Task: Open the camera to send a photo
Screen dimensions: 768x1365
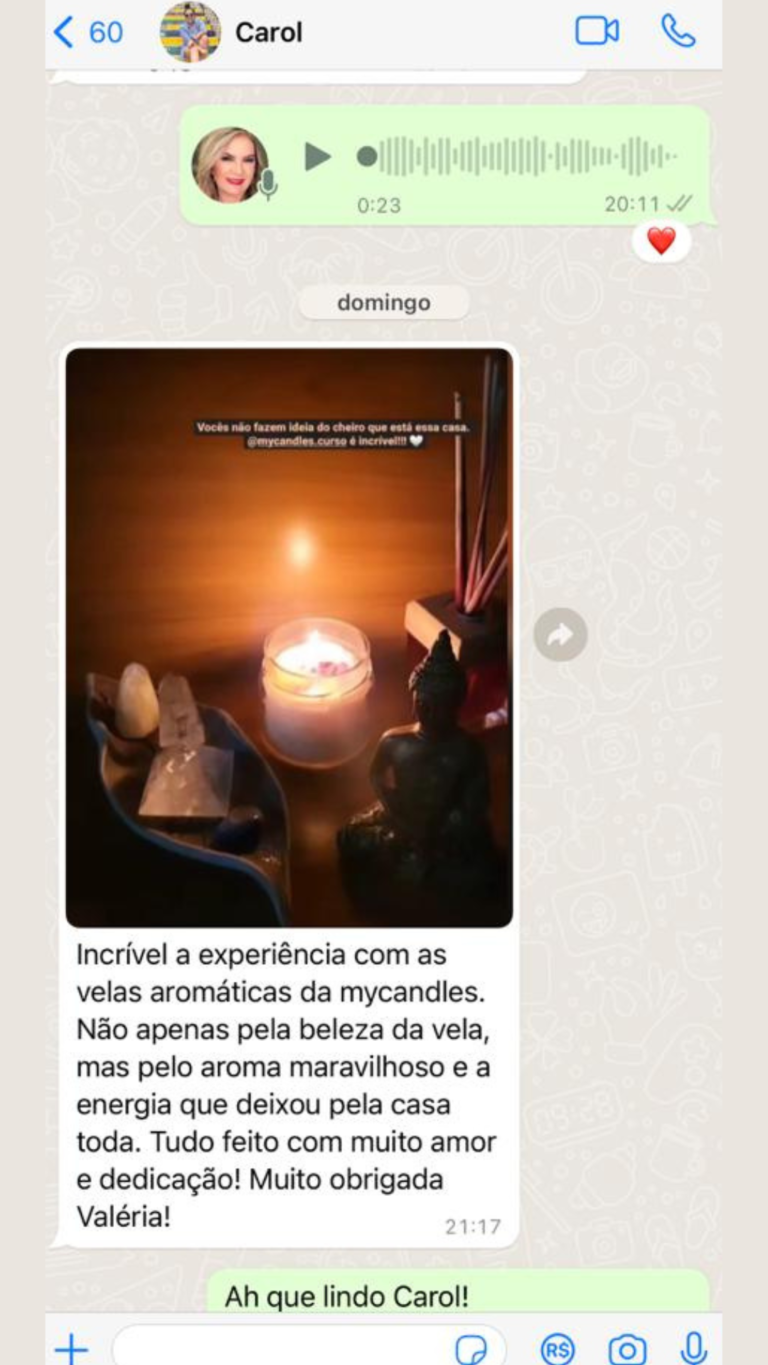Action: click(627, 1349)
